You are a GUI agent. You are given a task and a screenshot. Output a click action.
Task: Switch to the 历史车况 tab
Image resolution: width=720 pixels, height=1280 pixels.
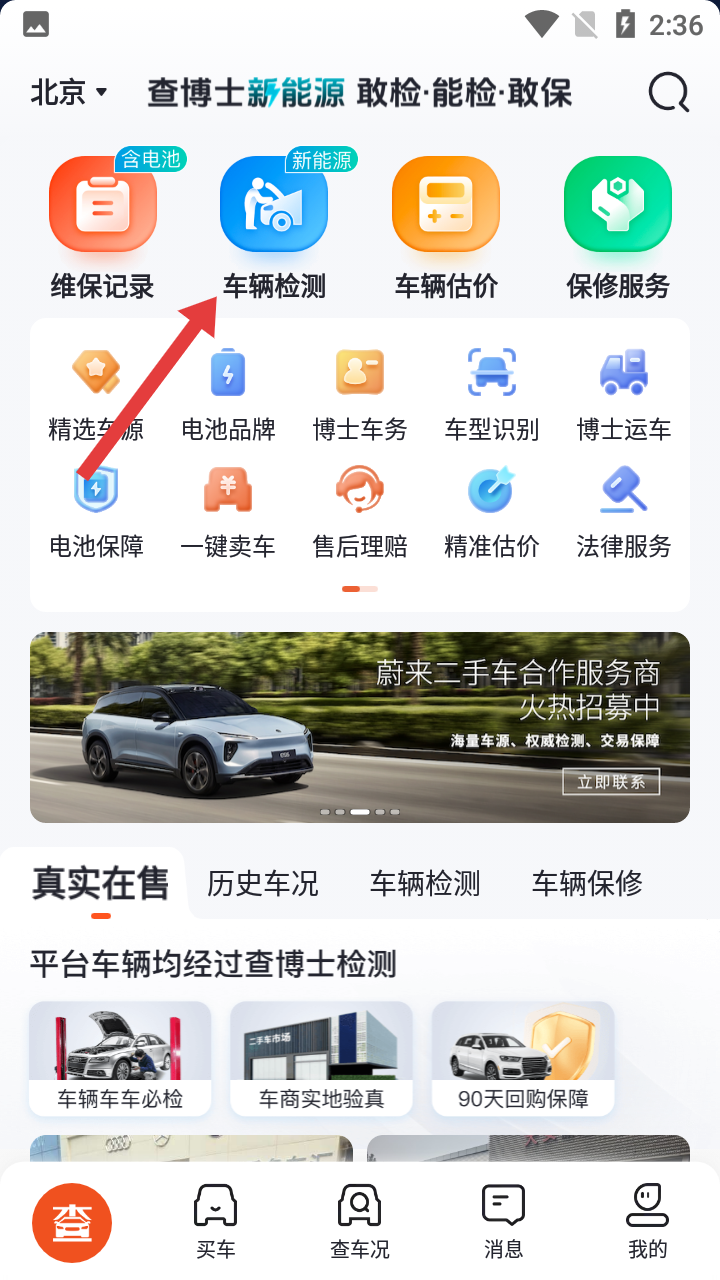tap(262, 884)
